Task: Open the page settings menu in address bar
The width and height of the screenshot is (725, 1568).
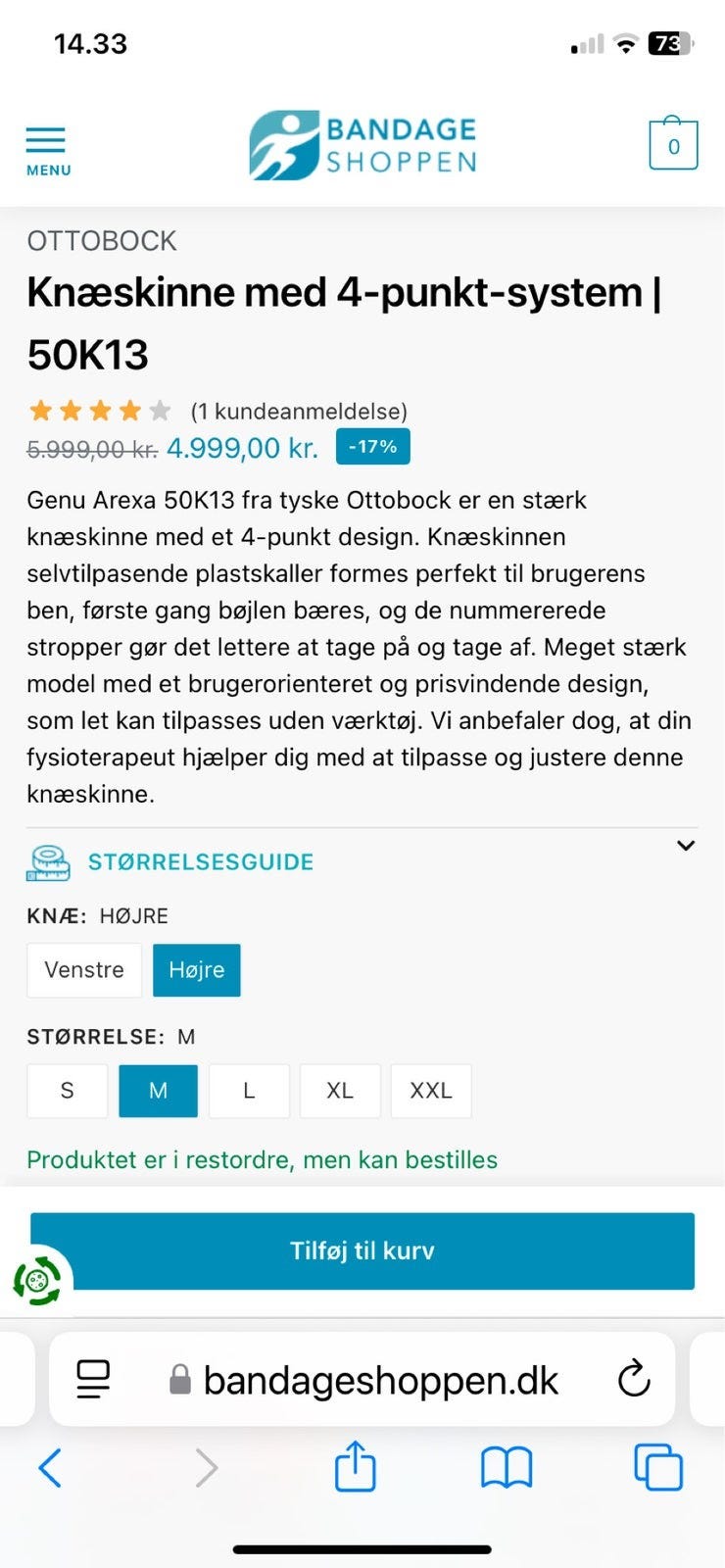Action: (x=91, y=1379)
